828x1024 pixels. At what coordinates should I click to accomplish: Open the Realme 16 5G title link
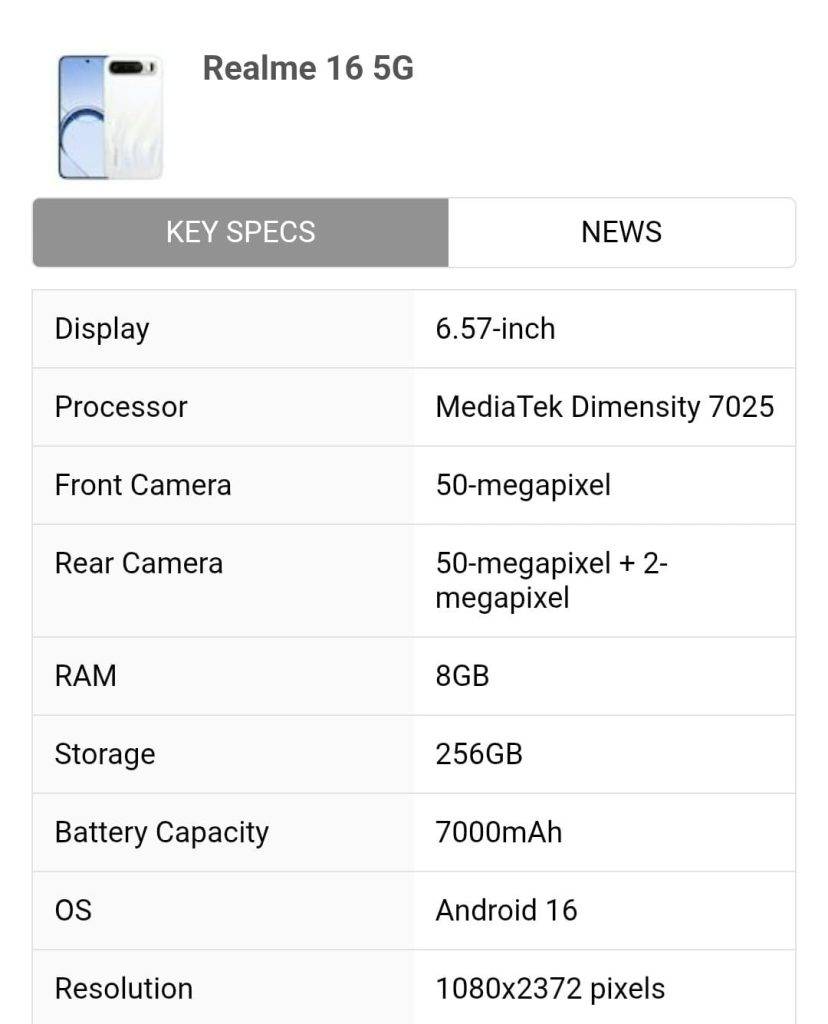pos(308,69)
